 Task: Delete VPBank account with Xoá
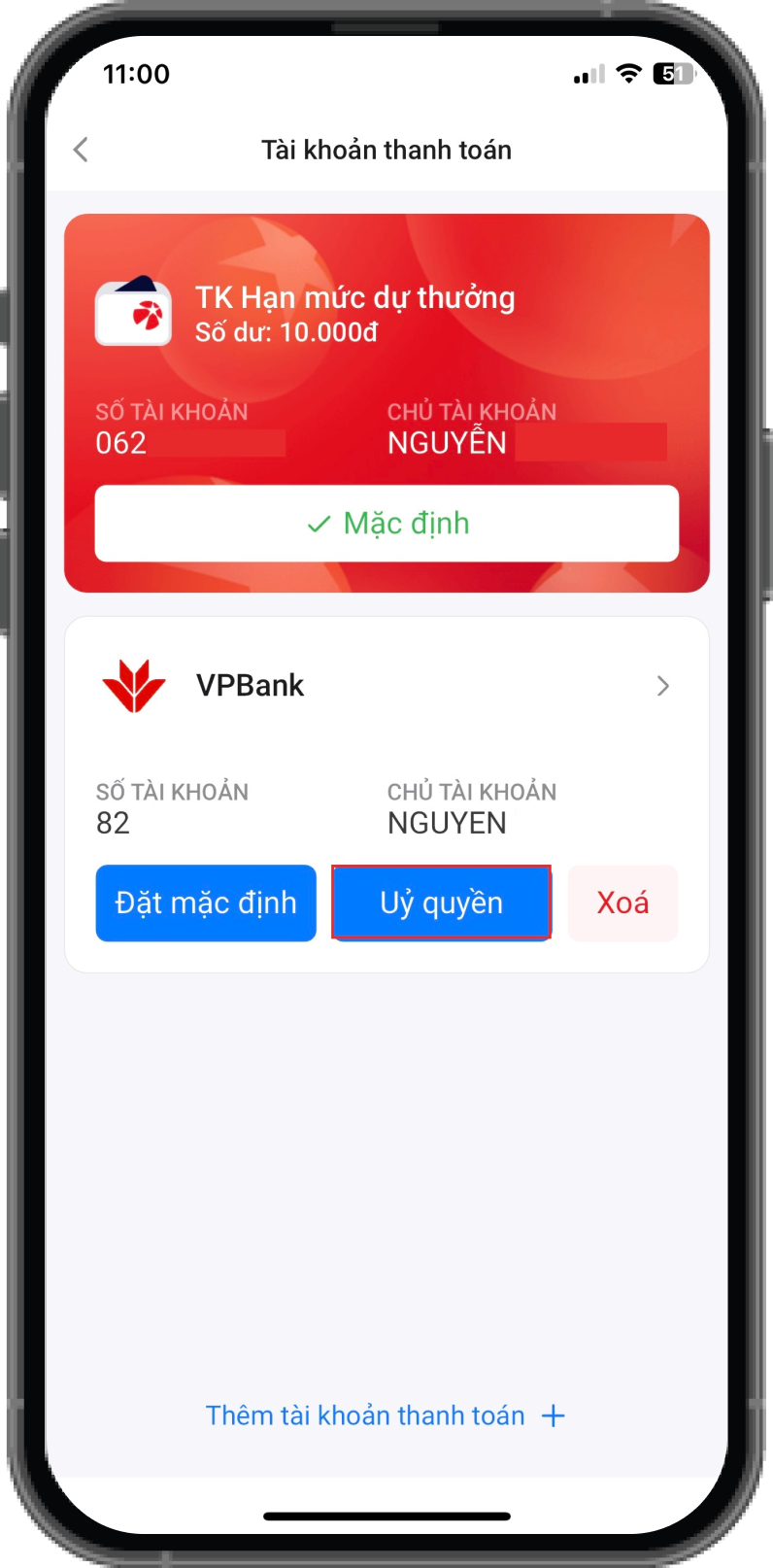[x=622, y=903]
